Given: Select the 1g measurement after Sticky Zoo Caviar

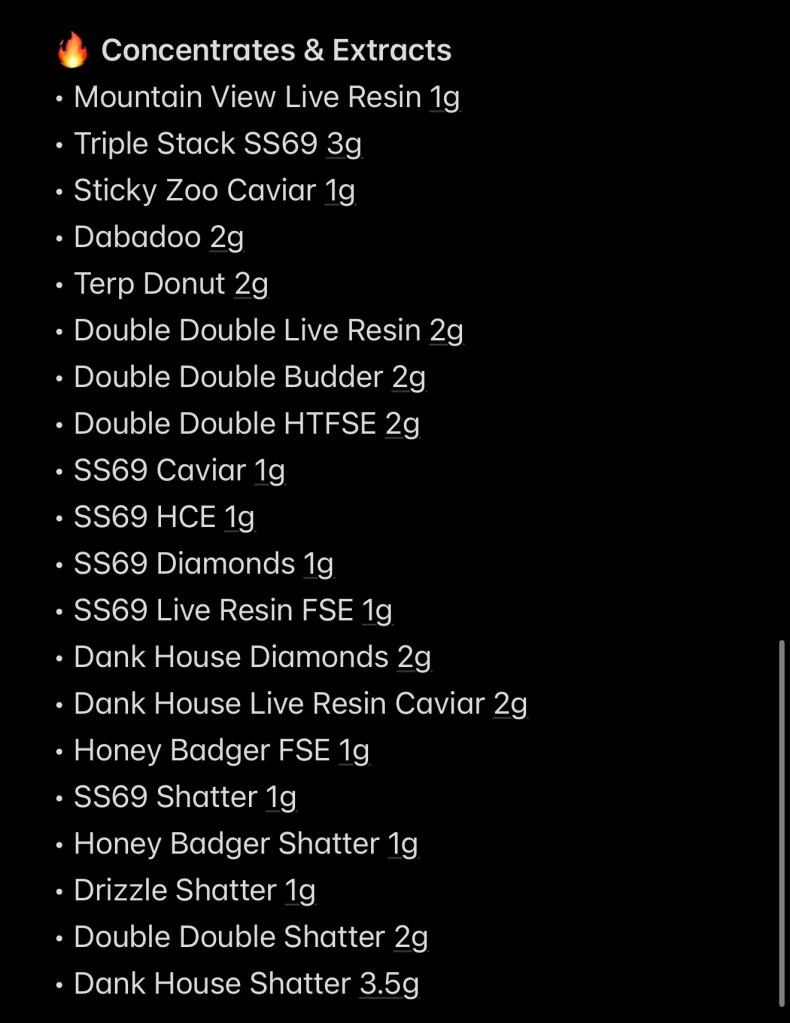Looking at the screenshot, I should coord(340,191).
